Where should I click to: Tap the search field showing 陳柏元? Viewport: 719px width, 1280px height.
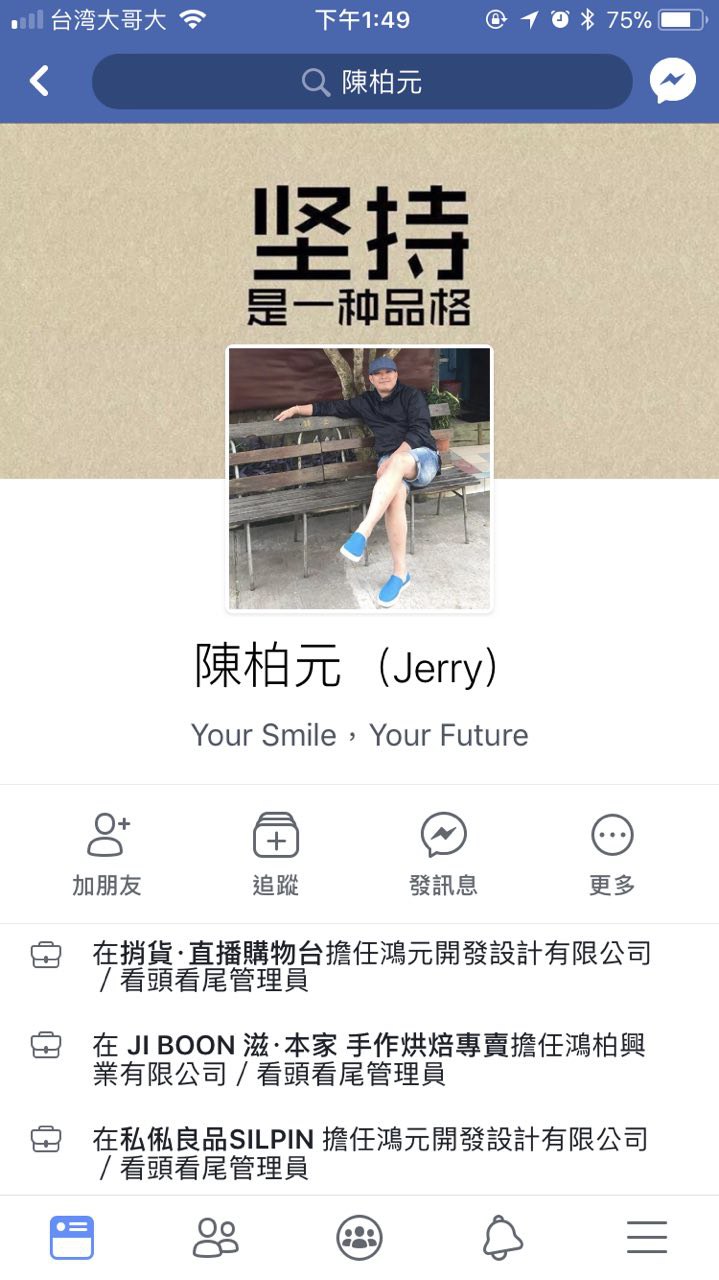[x=362, y=82]
